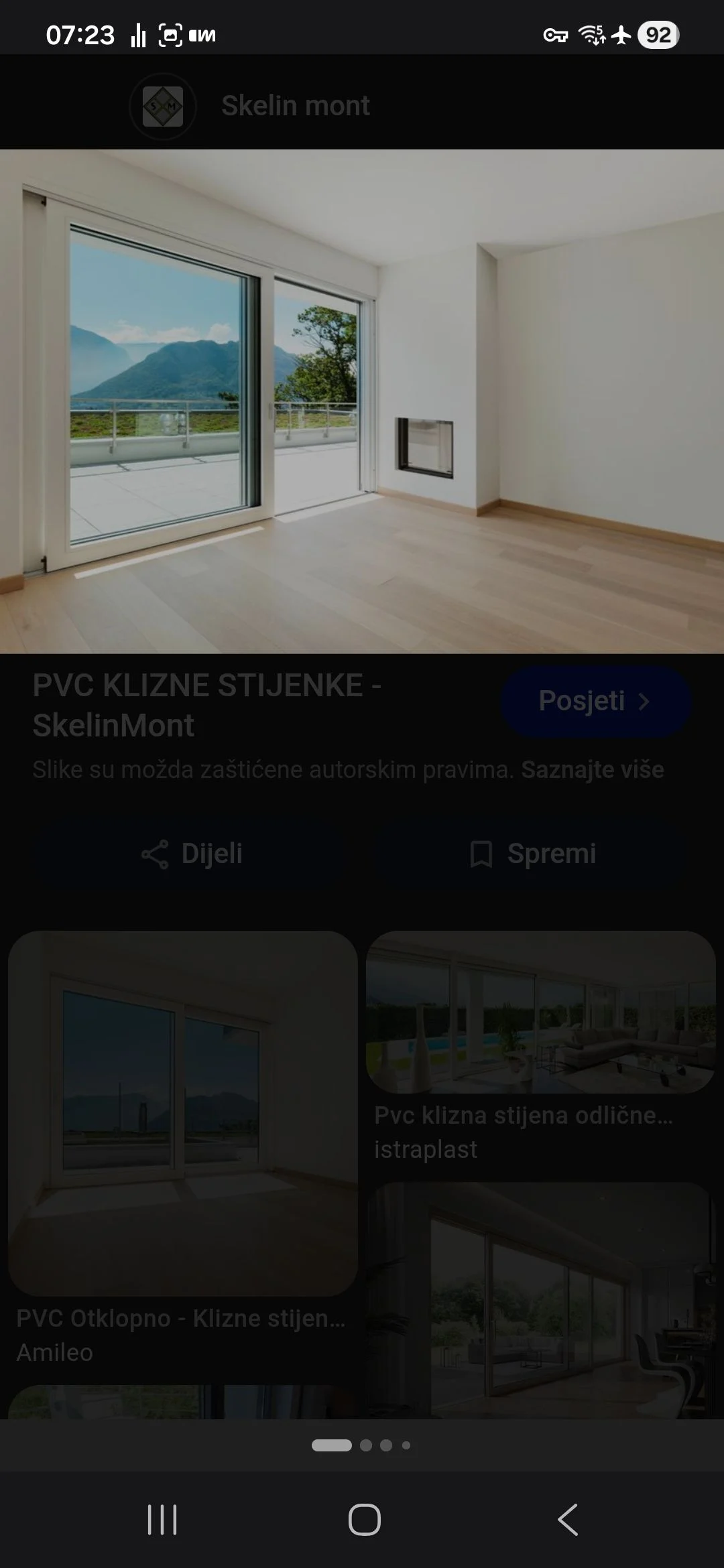Share the image with Dijeli
The image size is (724, 1568).
192,854
